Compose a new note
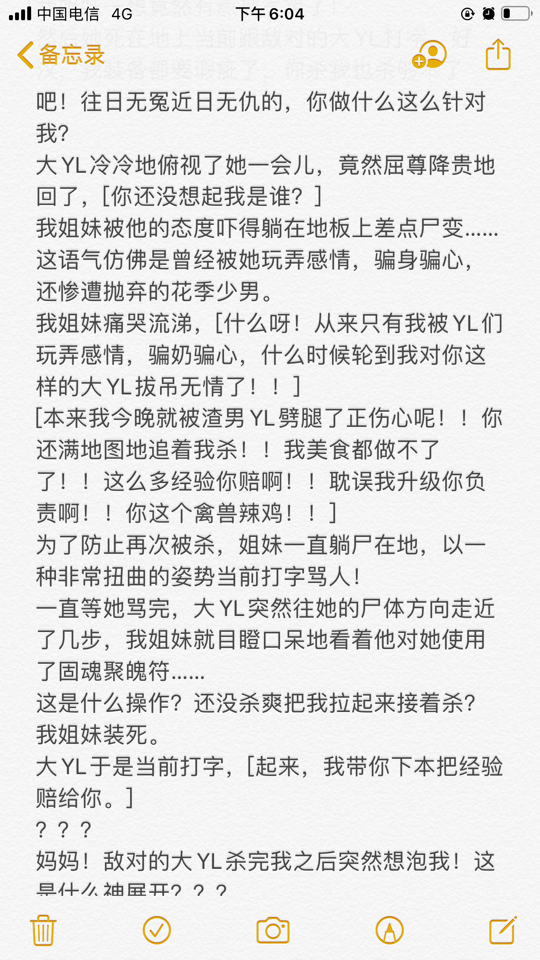The height and width of the screenshot is (960, 540). click(503, 930)
